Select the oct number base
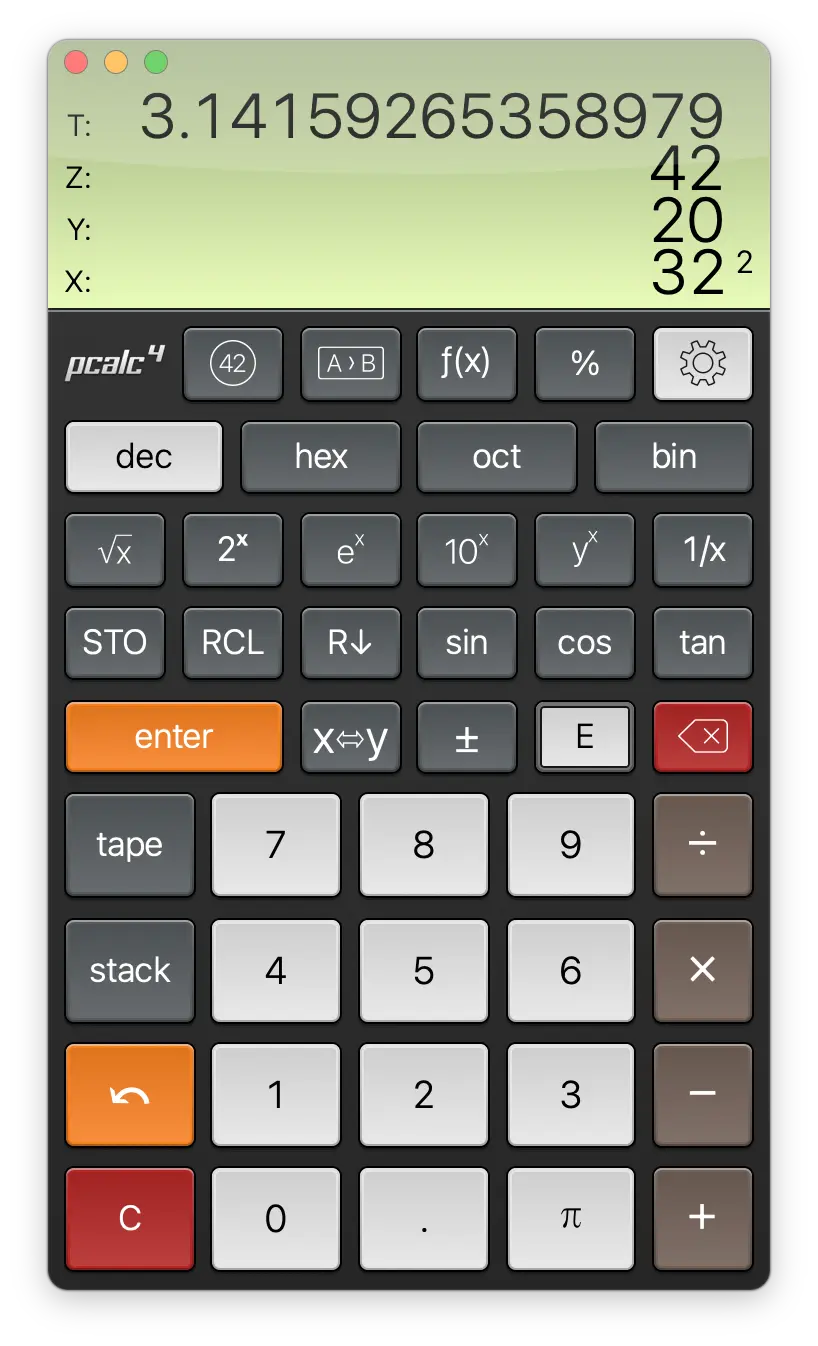 (x=496, y=457)
